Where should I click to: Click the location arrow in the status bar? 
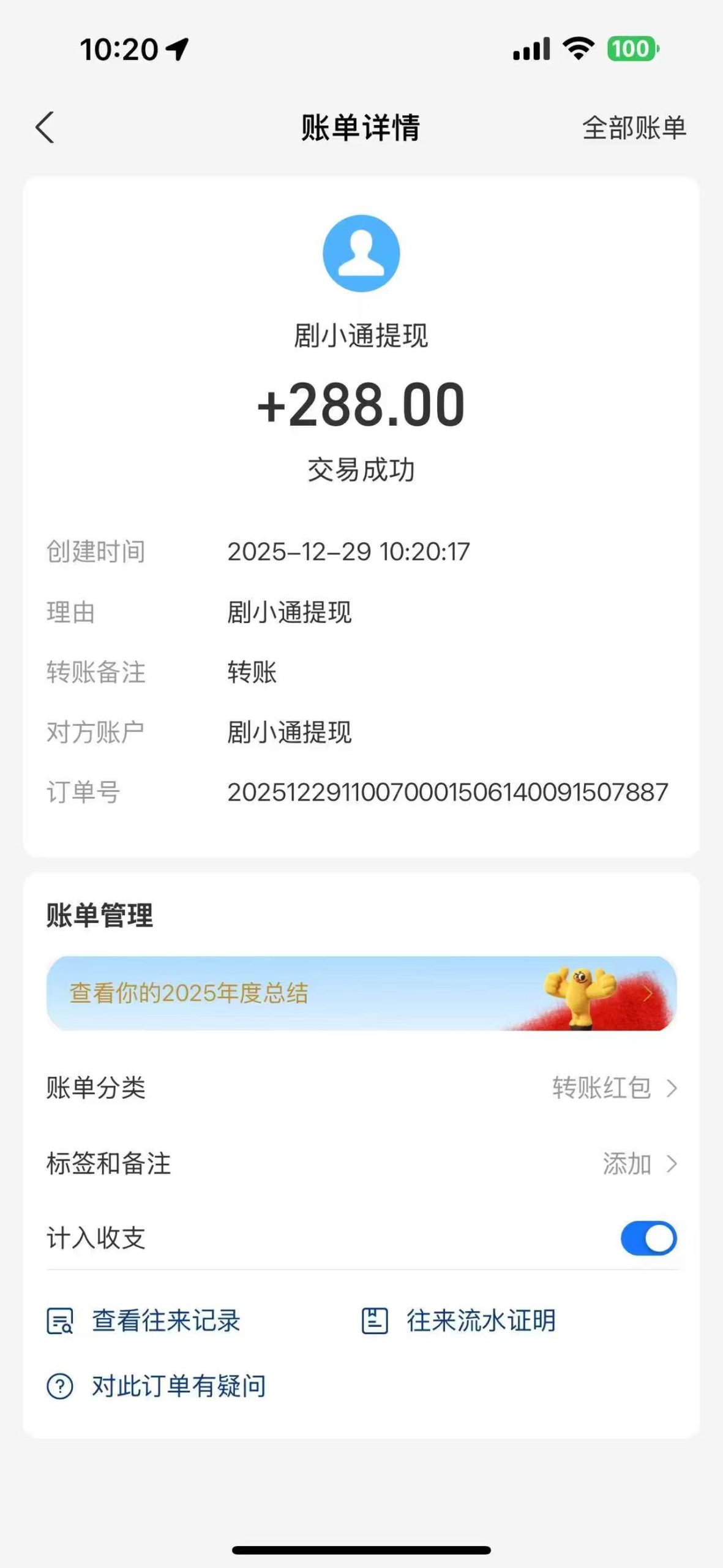176,50
